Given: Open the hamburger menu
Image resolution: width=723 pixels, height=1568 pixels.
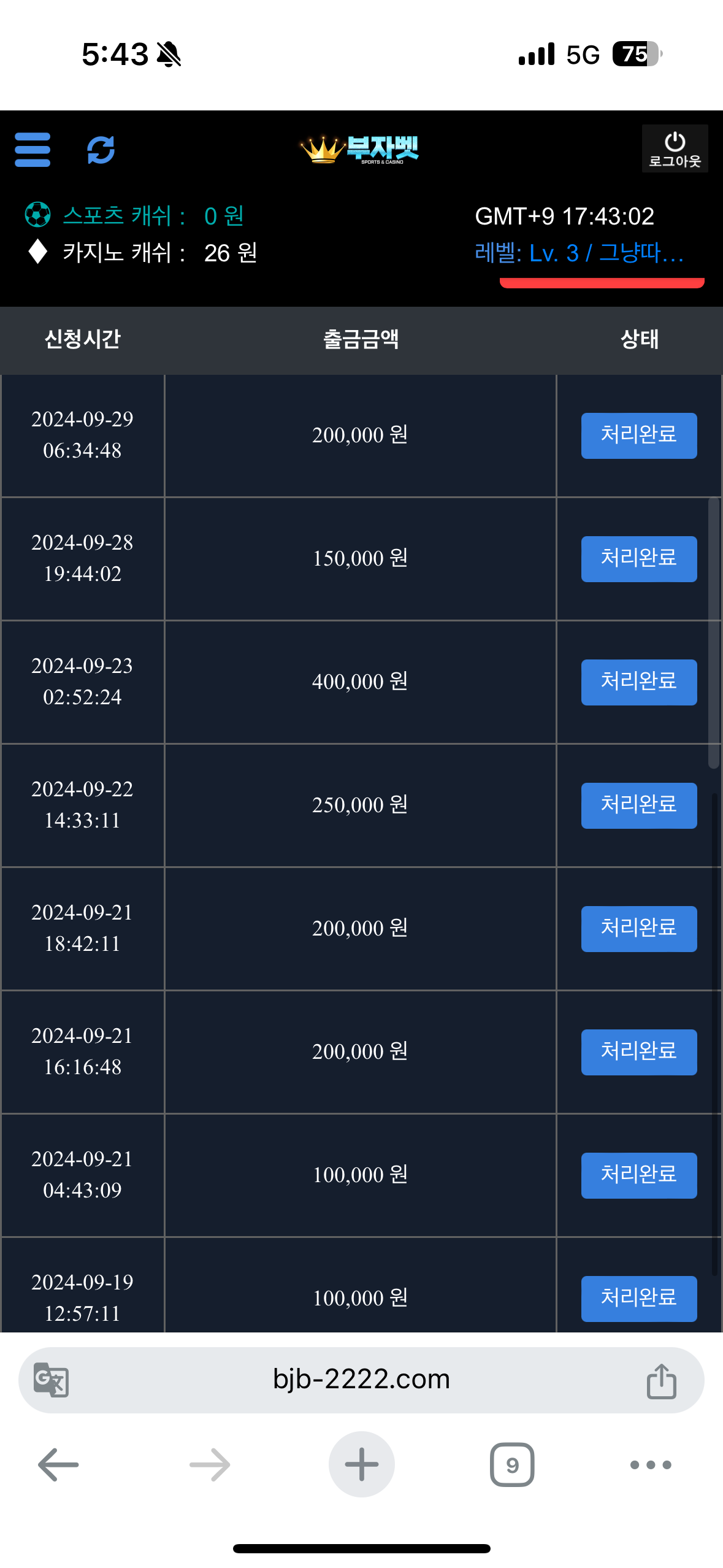Looking at the screenshot, I should click(x=33, y=150).
